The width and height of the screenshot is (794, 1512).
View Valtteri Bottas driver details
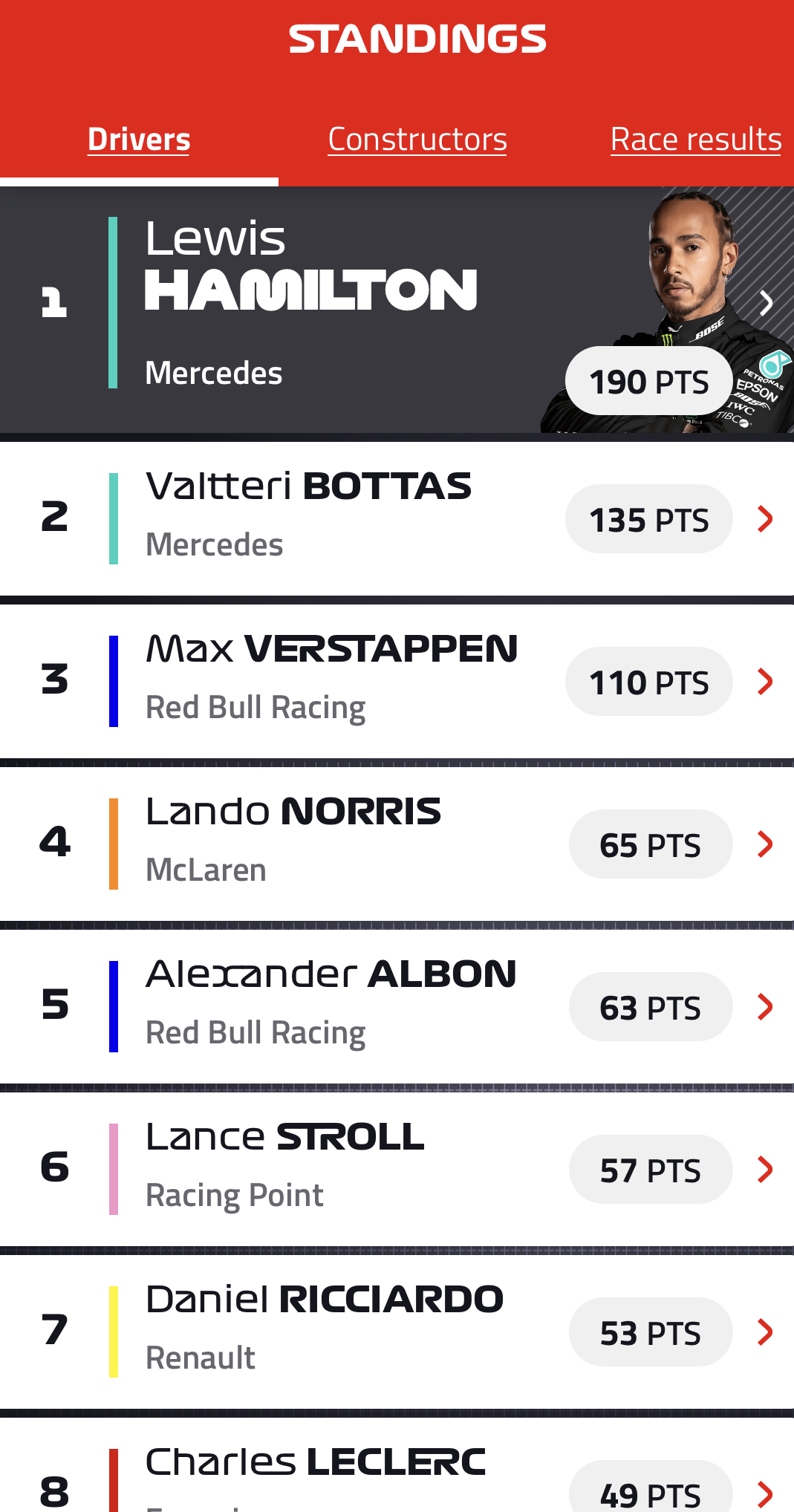pos(397,518)
